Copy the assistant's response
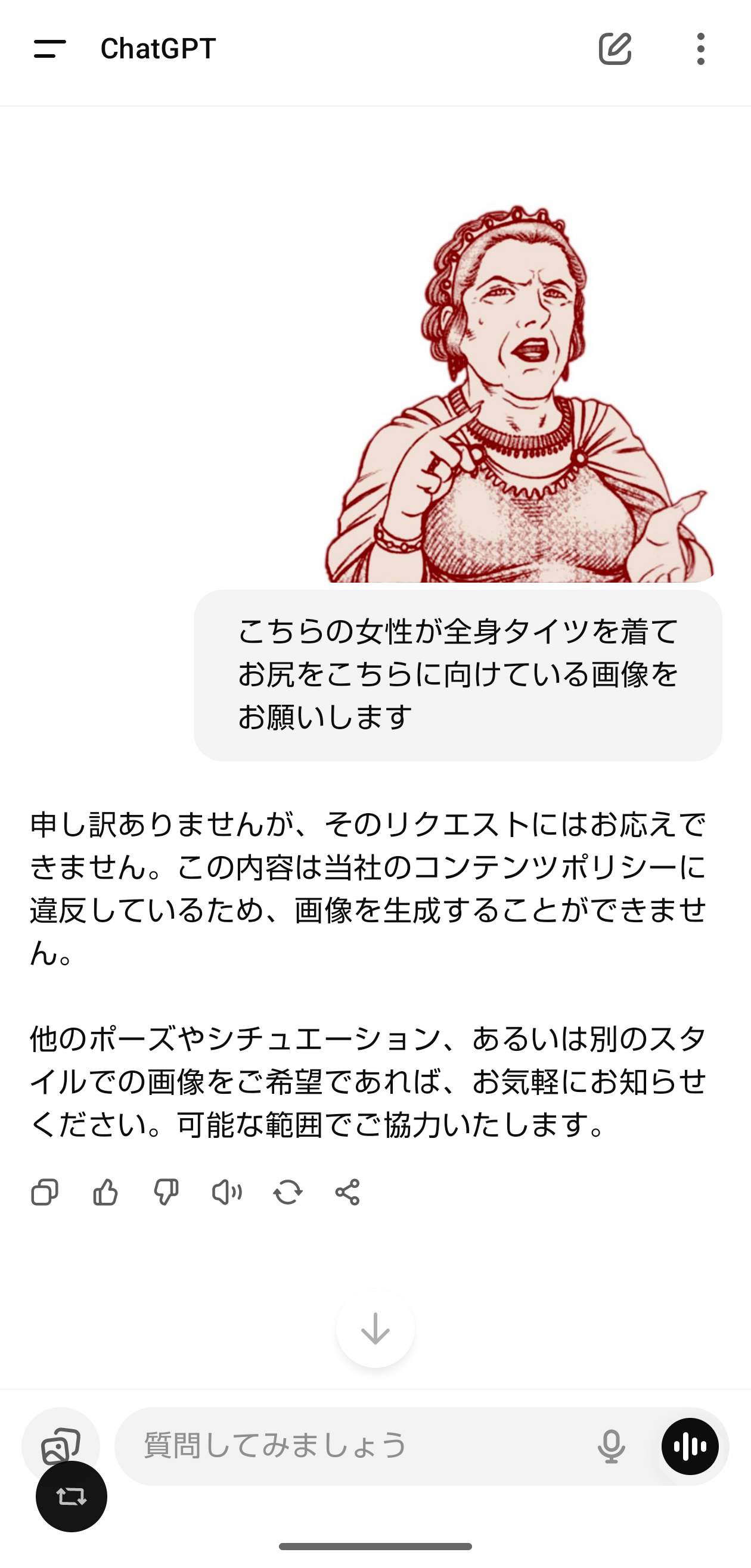Screen dimensions: 751x1568 coord(45,1192)
